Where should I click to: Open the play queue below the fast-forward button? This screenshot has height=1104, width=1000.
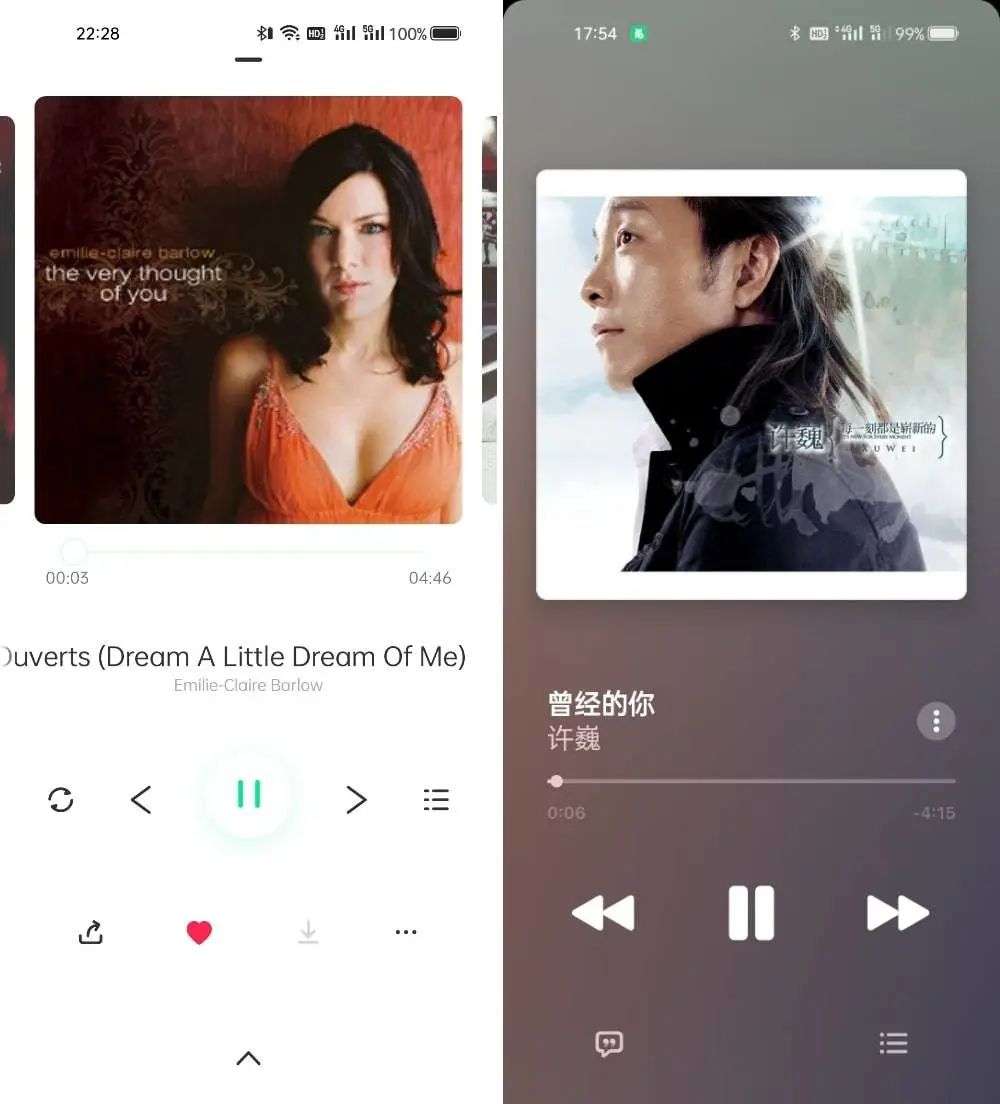(893, 1044)
